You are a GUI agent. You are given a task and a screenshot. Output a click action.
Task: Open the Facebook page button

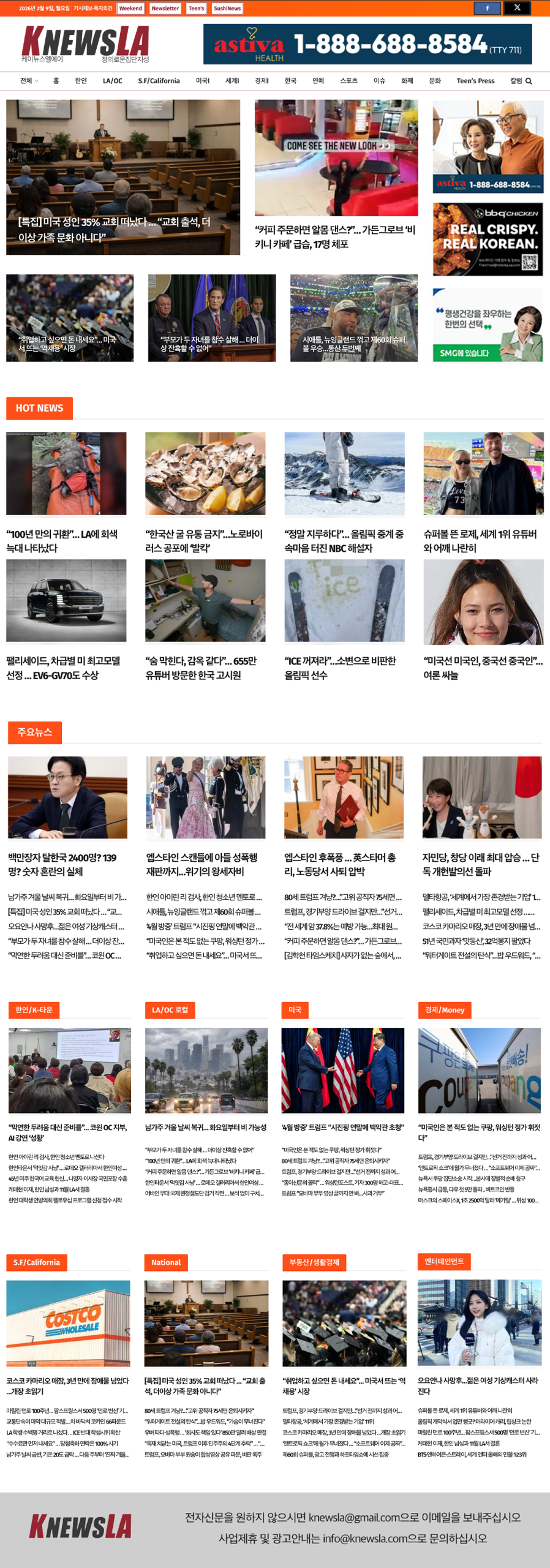coord(487,8)
